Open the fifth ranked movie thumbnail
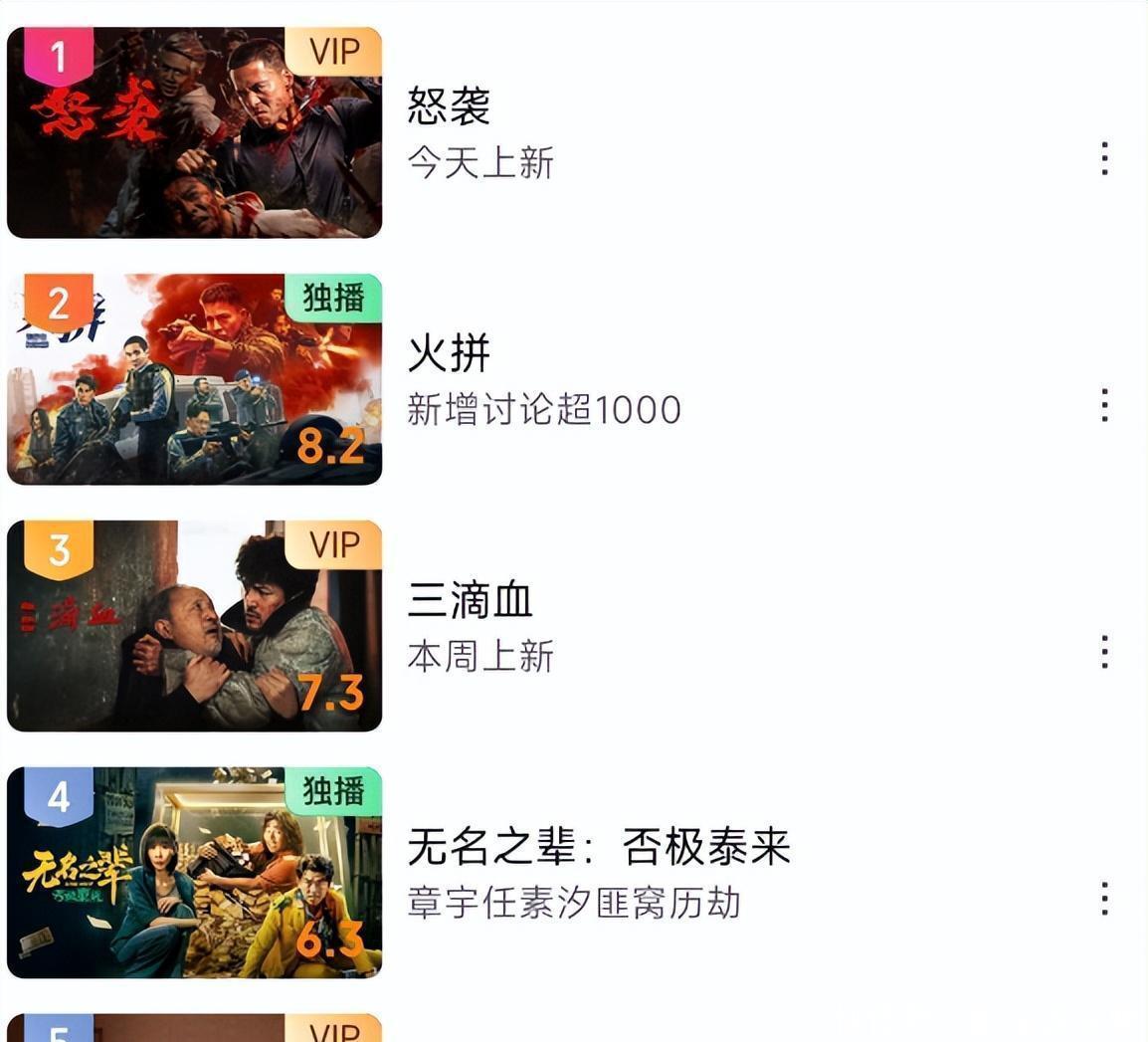This screenshot has width=1148, height=1042. (194, 1028)
